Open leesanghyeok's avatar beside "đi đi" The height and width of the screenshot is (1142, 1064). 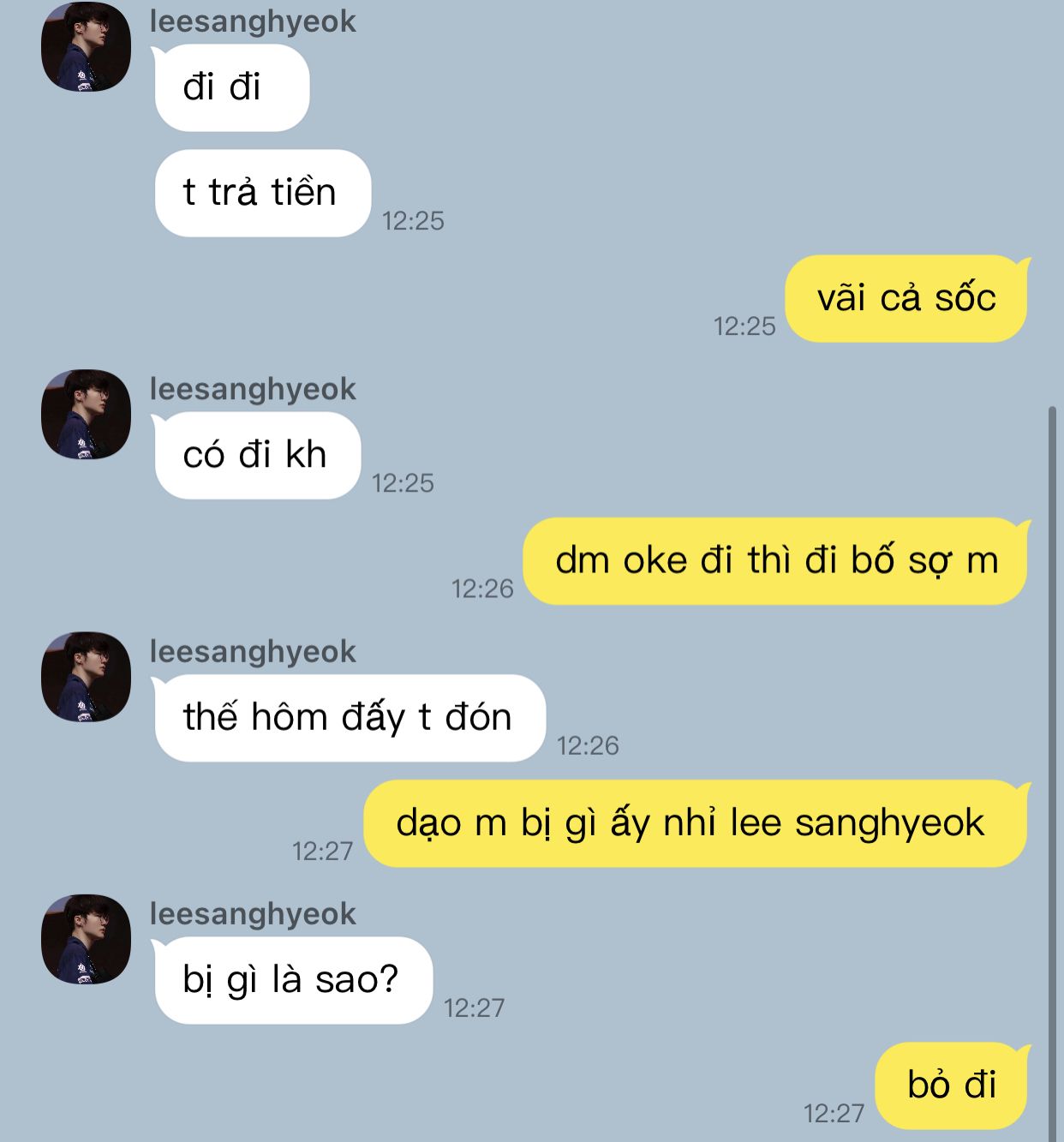point(86,47)
